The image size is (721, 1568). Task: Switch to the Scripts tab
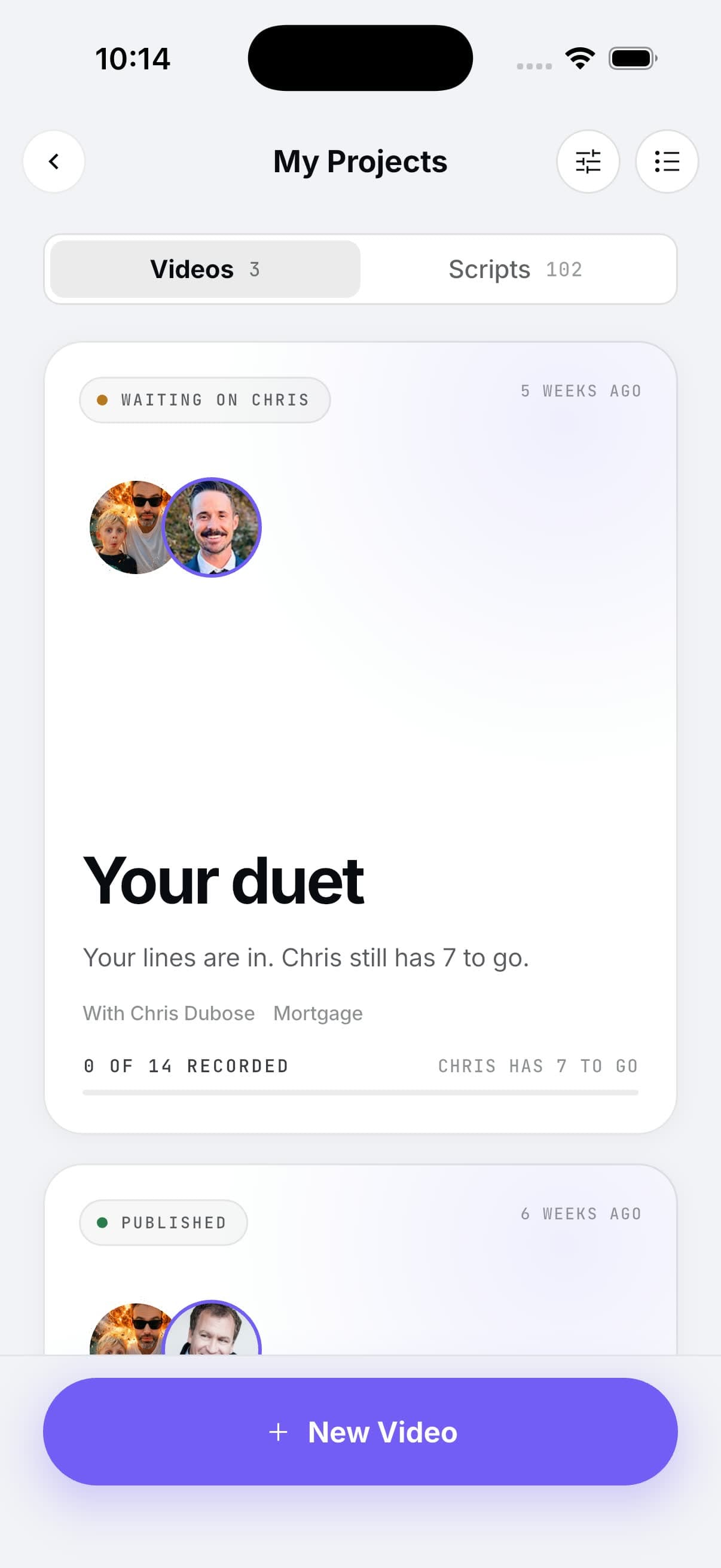[x=515, y=269]
